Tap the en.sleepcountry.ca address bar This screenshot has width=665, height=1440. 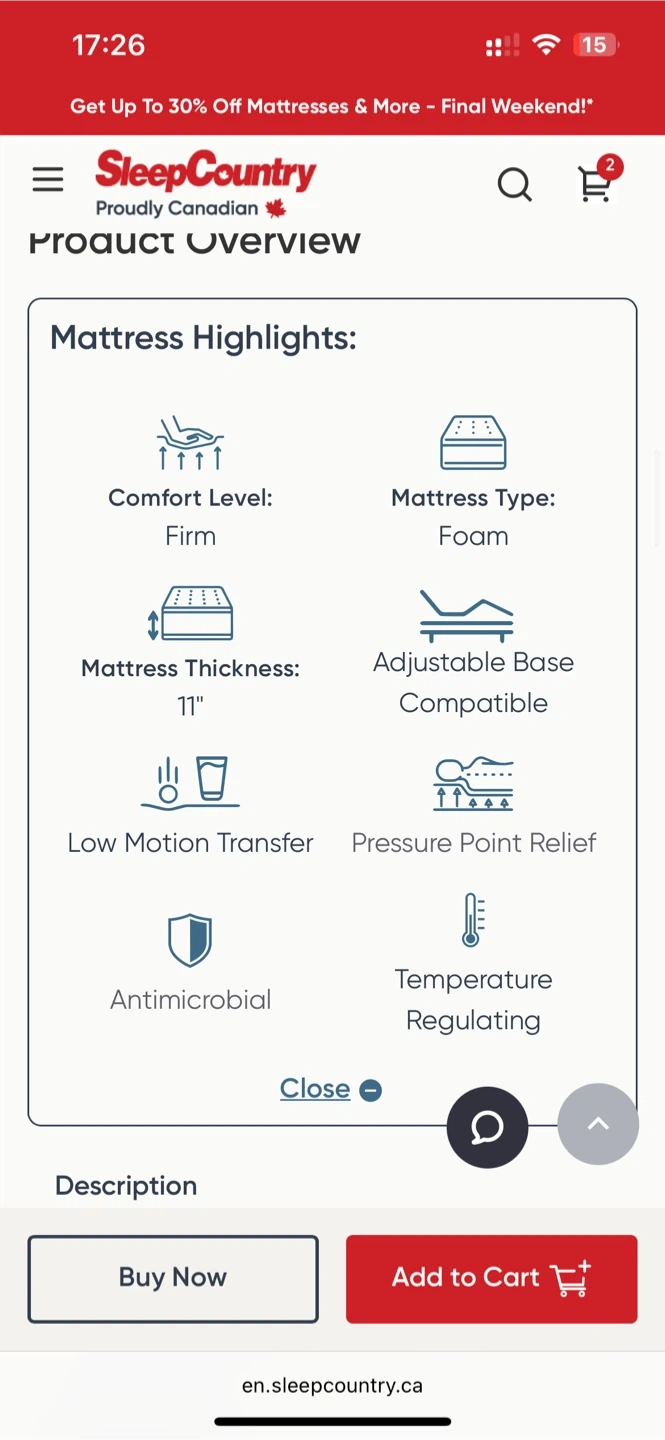coord(332,1386)
